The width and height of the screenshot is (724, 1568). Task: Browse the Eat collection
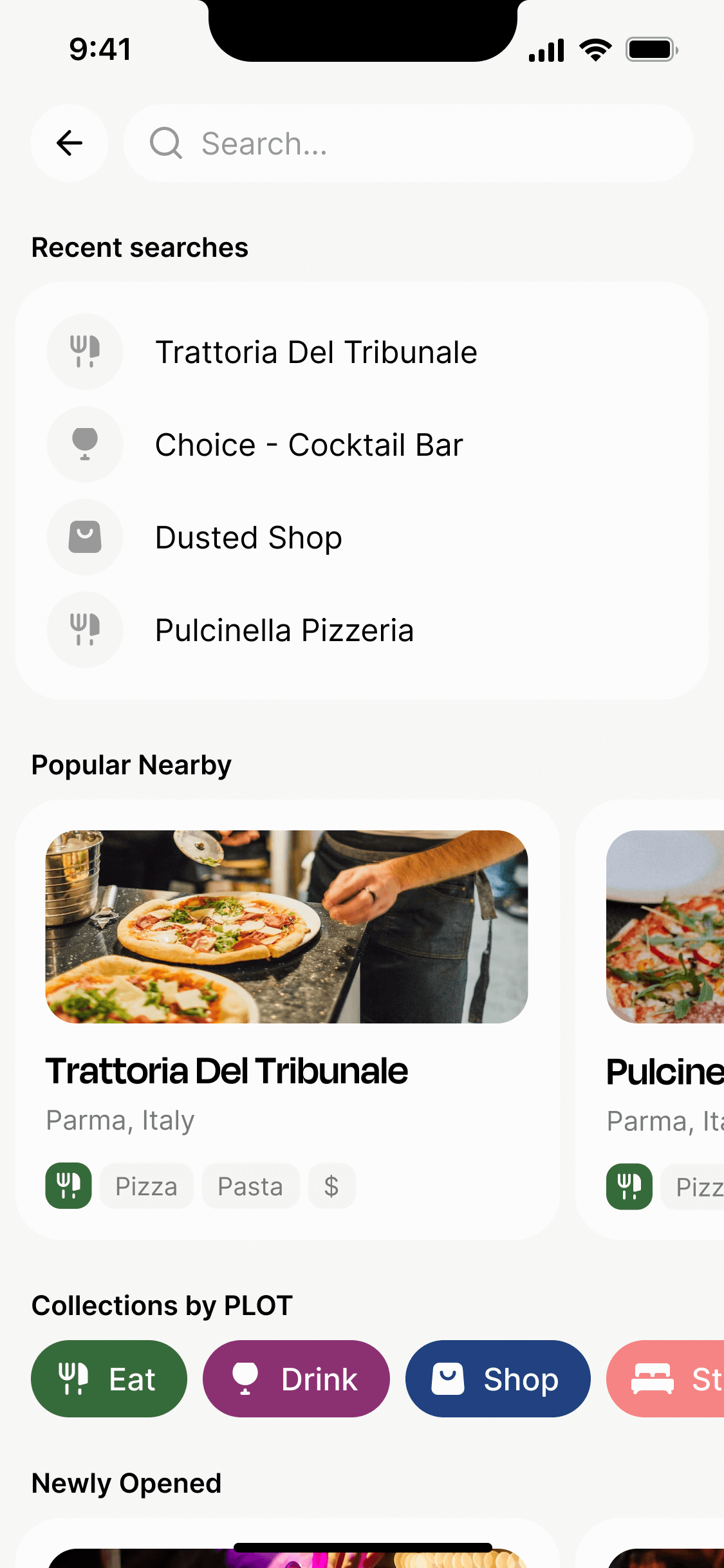[109, 1379]
